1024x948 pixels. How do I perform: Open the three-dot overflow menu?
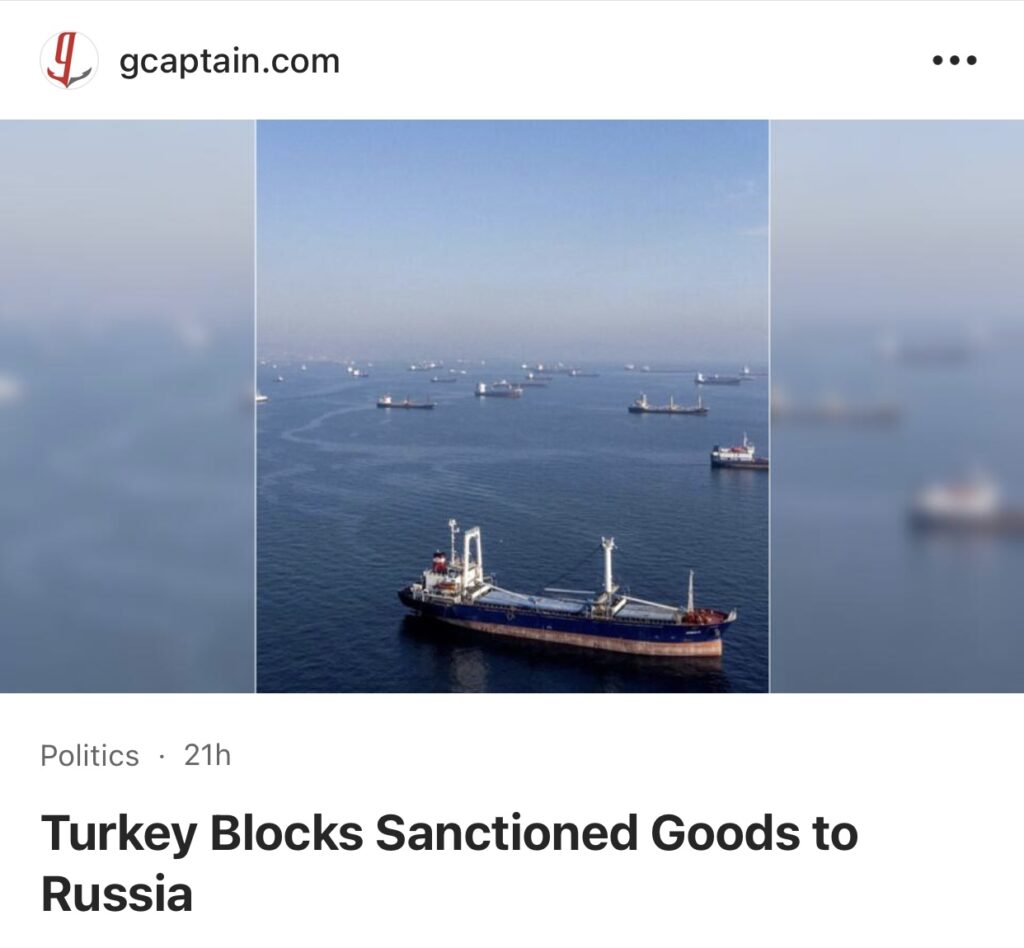coord(953,61)
